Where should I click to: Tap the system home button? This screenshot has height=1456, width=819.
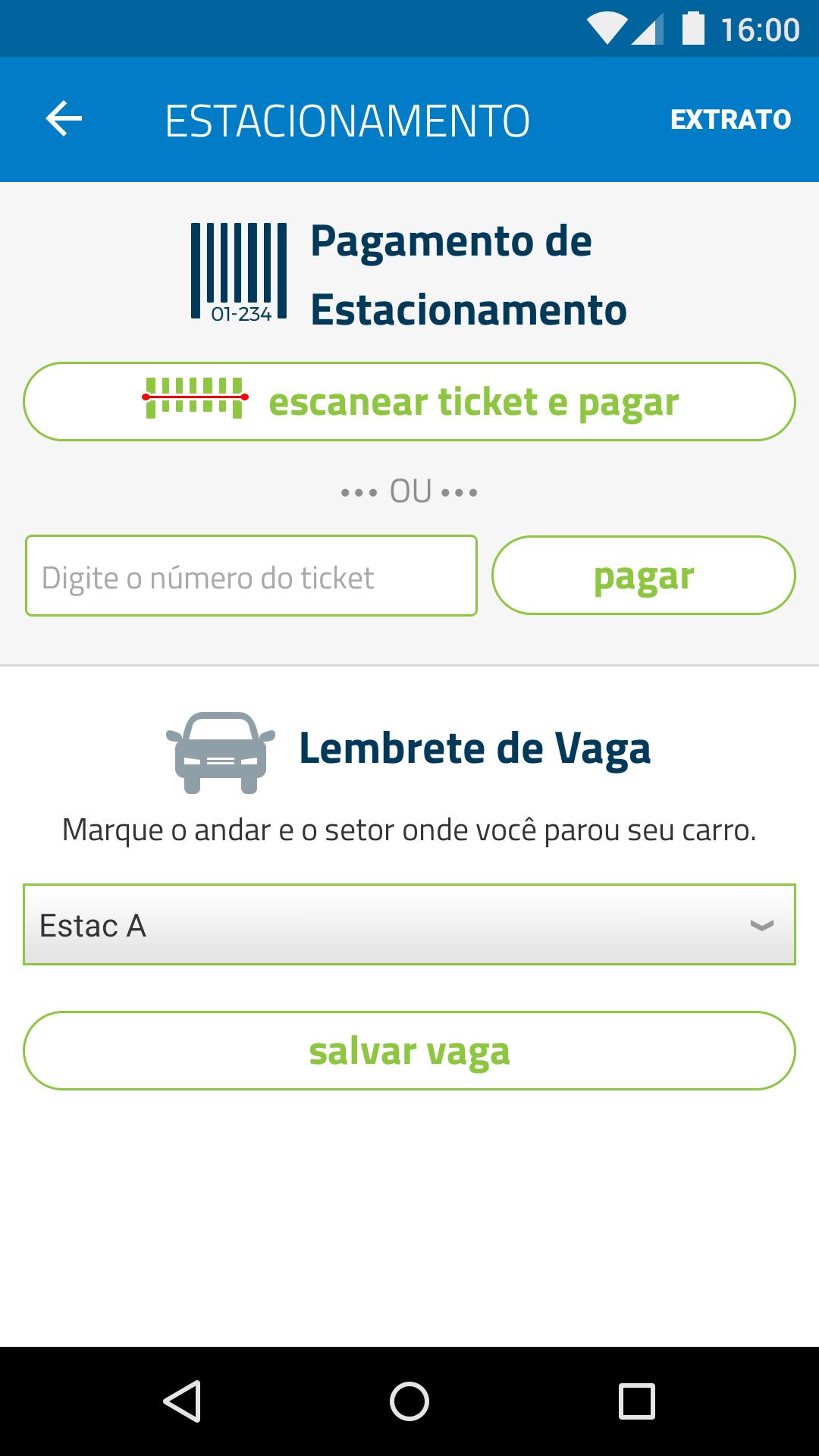point(409,1401)
